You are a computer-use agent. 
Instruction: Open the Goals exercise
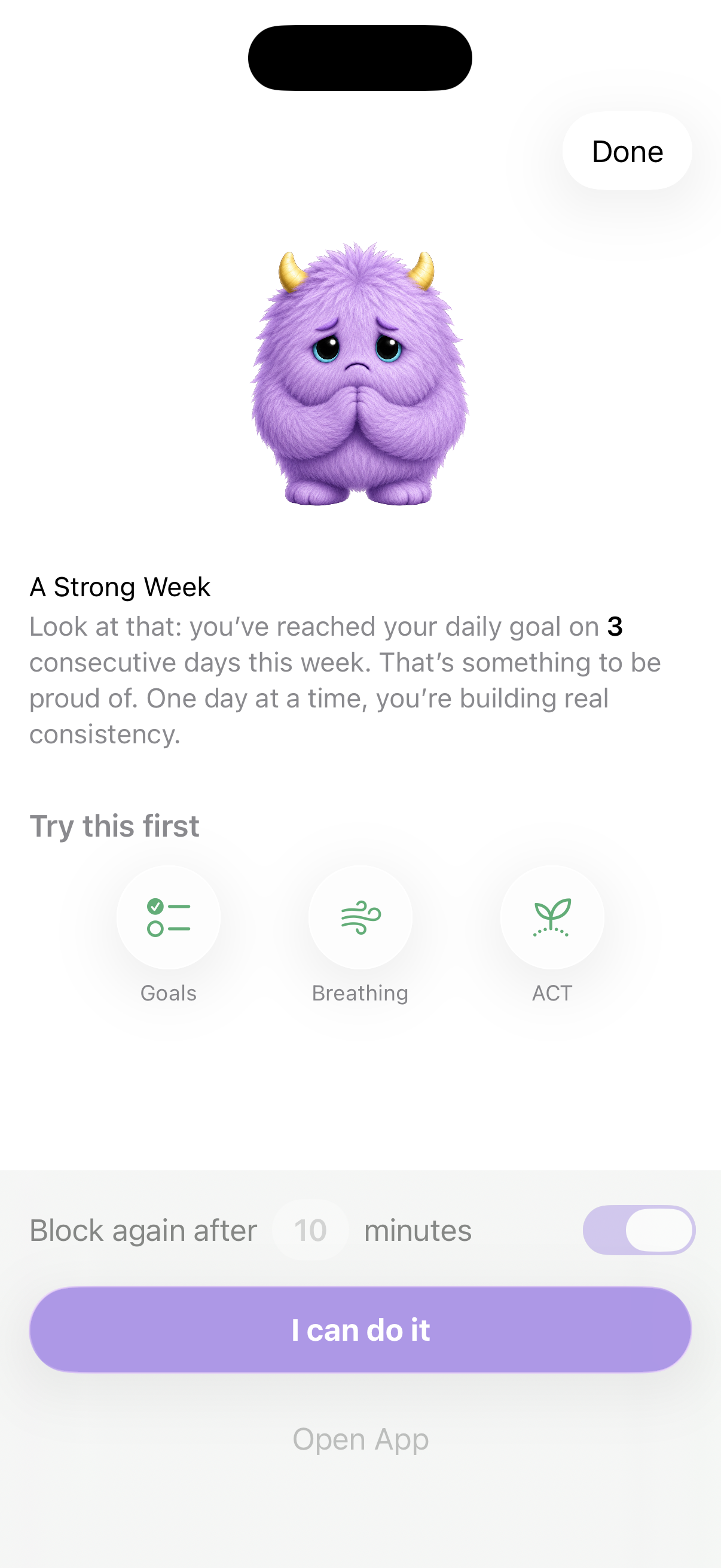169,917
